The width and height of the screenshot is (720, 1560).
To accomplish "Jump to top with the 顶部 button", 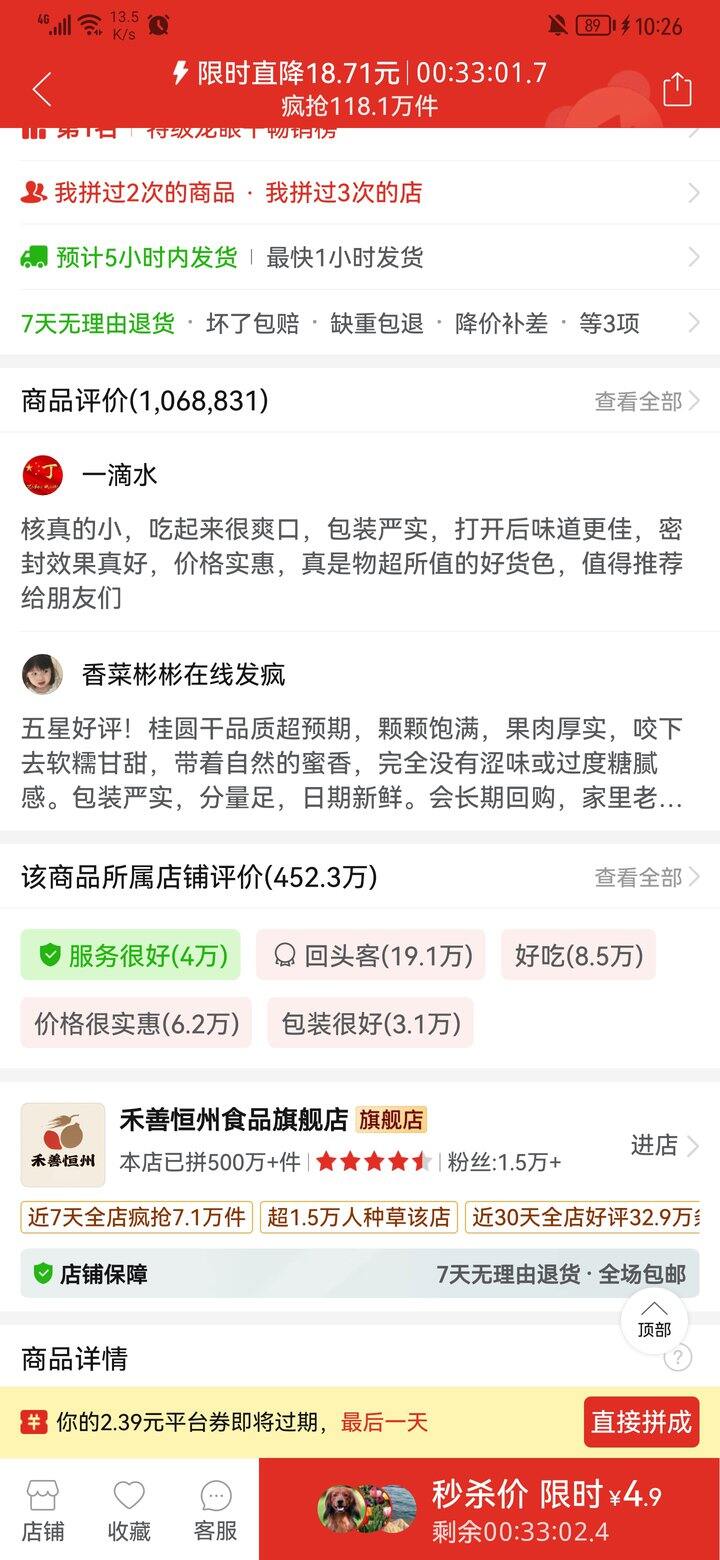I will coord(654,1320).
